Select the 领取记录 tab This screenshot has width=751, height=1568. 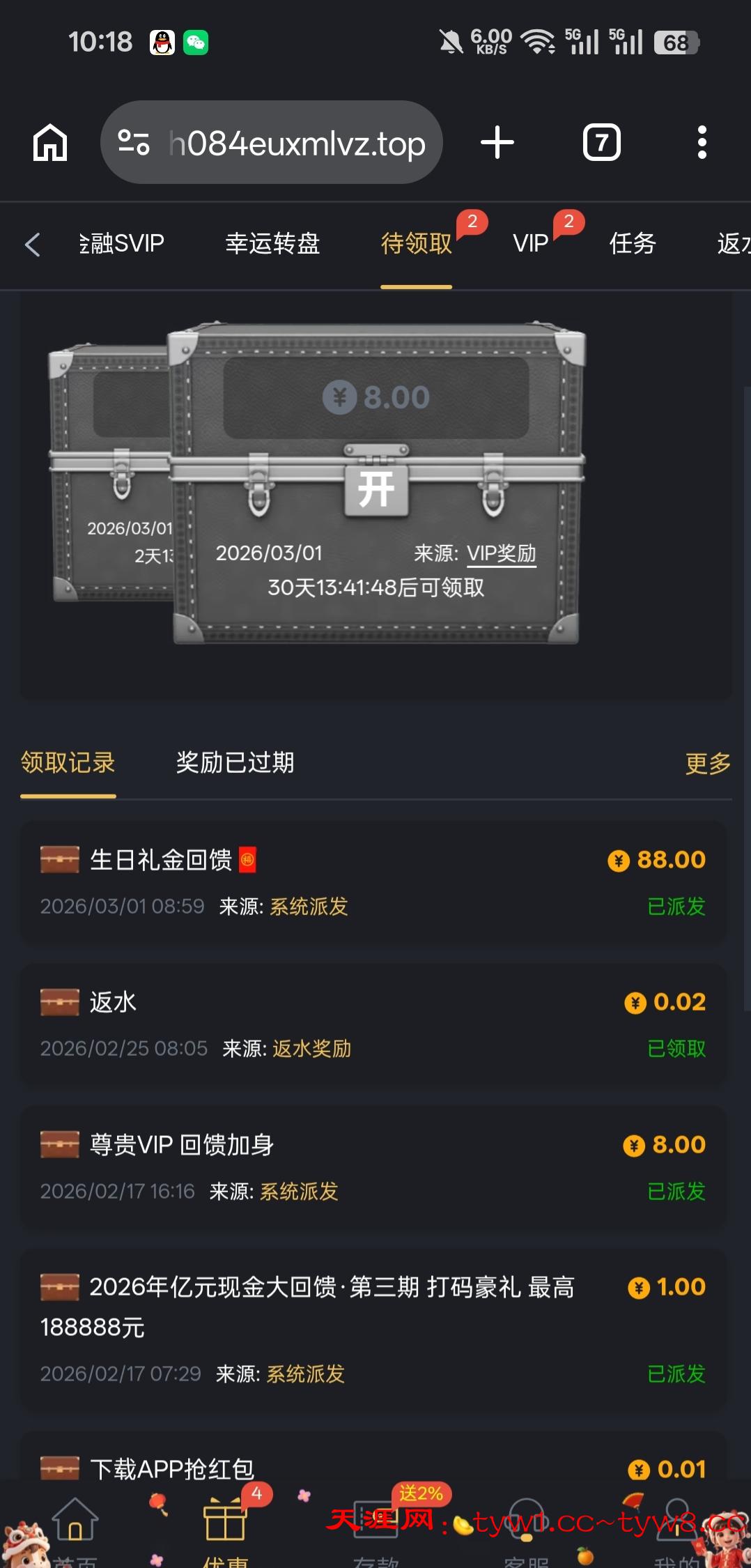tap(68, 762)
